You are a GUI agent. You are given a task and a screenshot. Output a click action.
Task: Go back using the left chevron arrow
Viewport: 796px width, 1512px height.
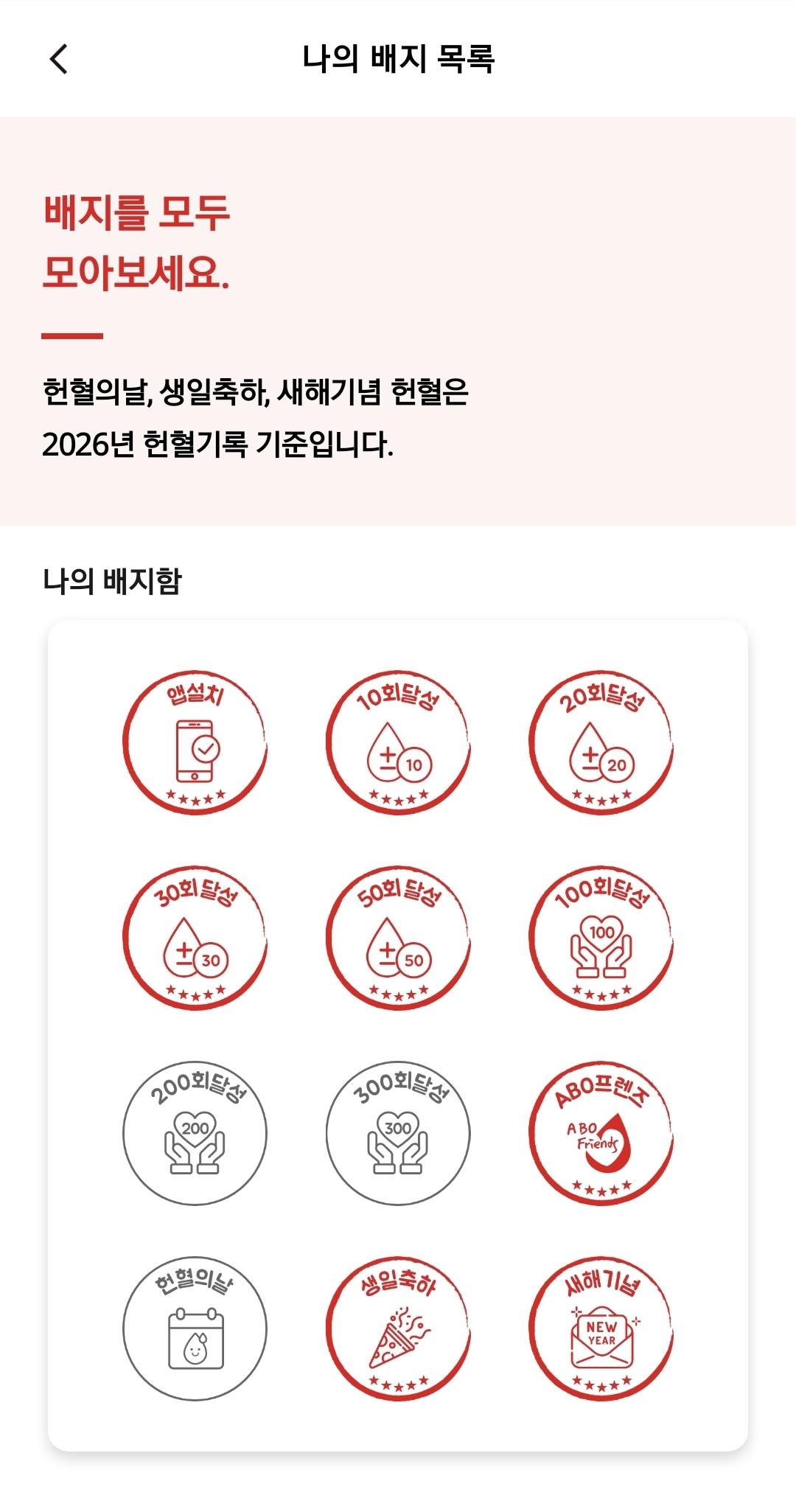pyautogui.click(x=60, y=58)
